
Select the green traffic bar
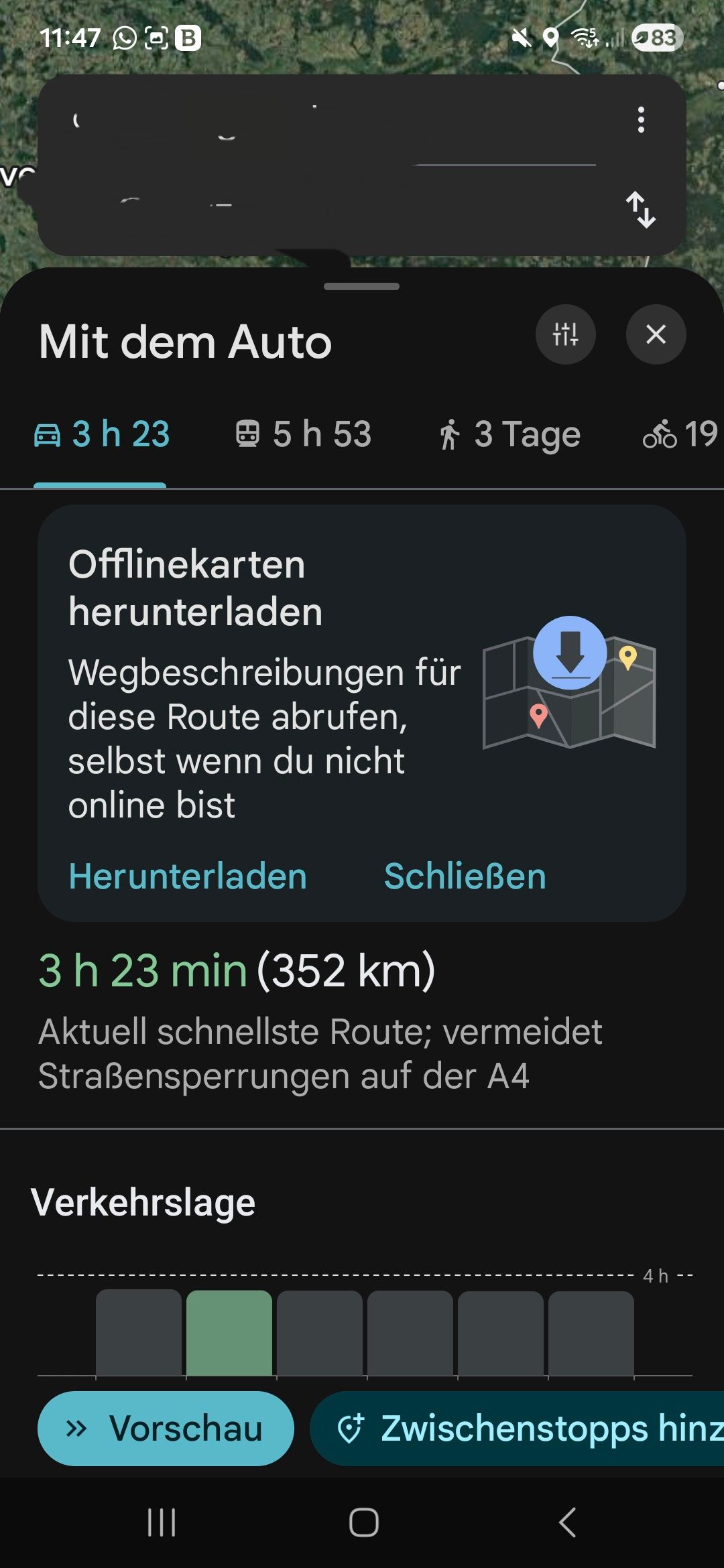[229, 1332]
